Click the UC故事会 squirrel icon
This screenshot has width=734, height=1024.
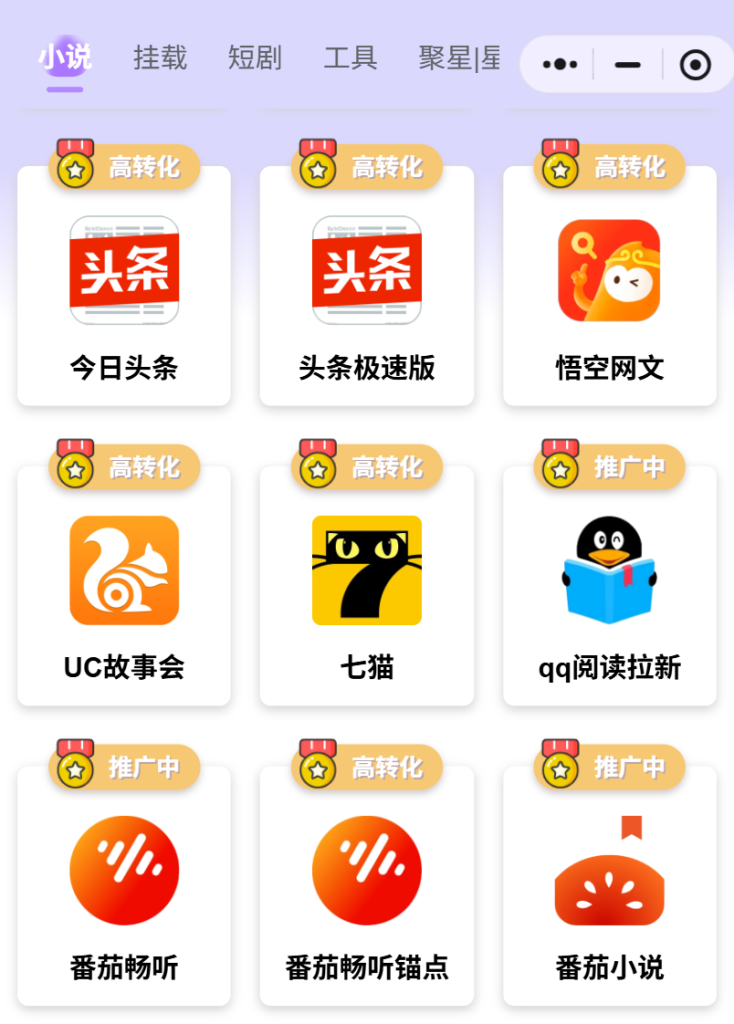click(x=123, y=570)
